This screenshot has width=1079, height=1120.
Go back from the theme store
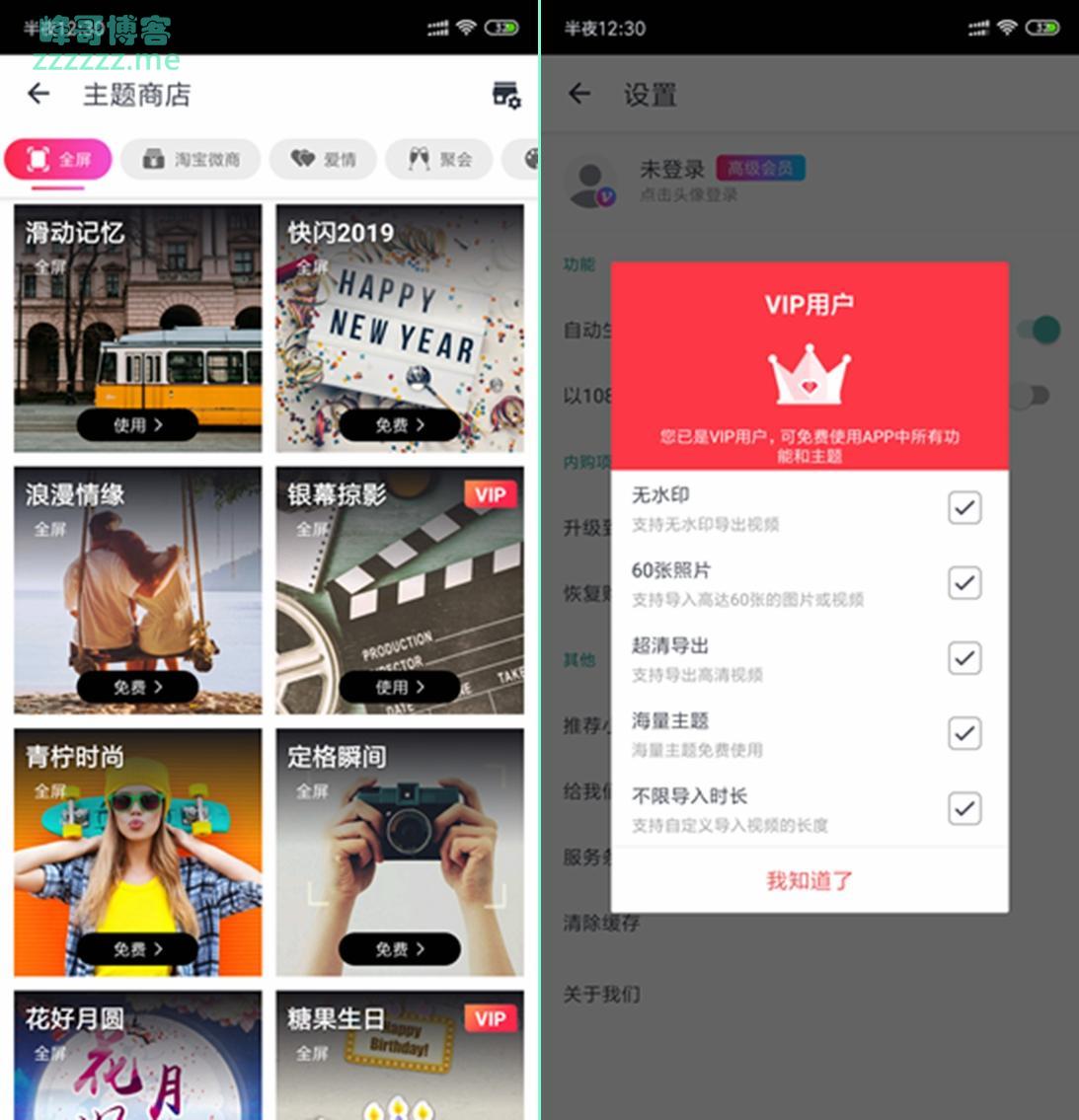click(x=39, y=94)
